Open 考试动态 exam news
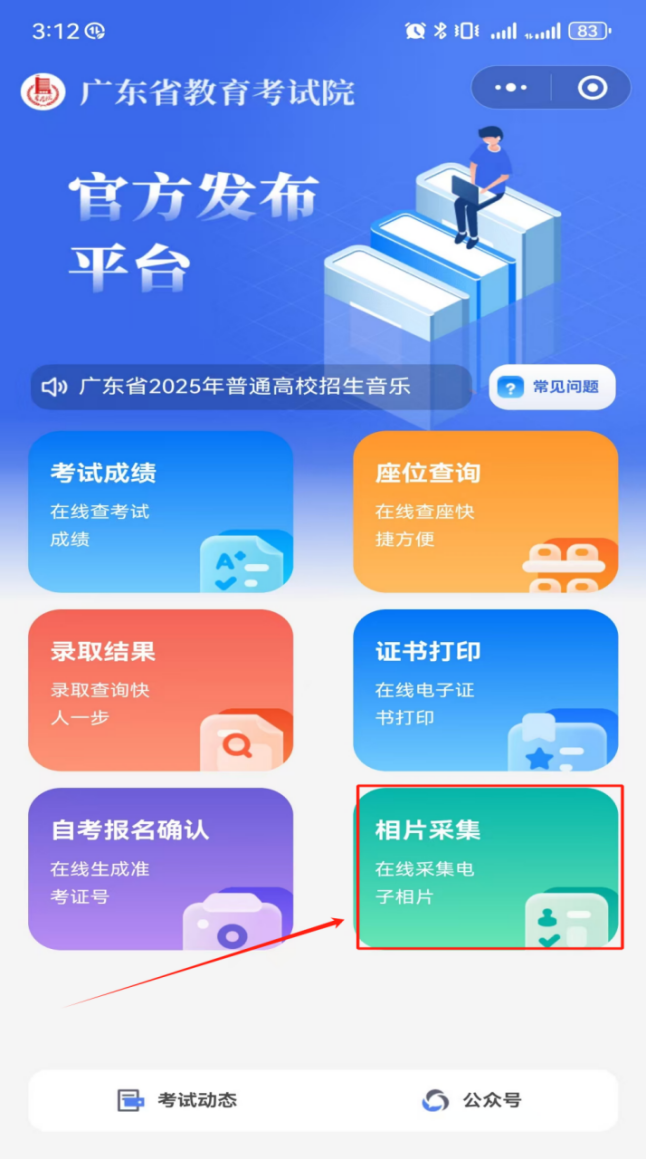647x1159 pixels. point(178,1100)
